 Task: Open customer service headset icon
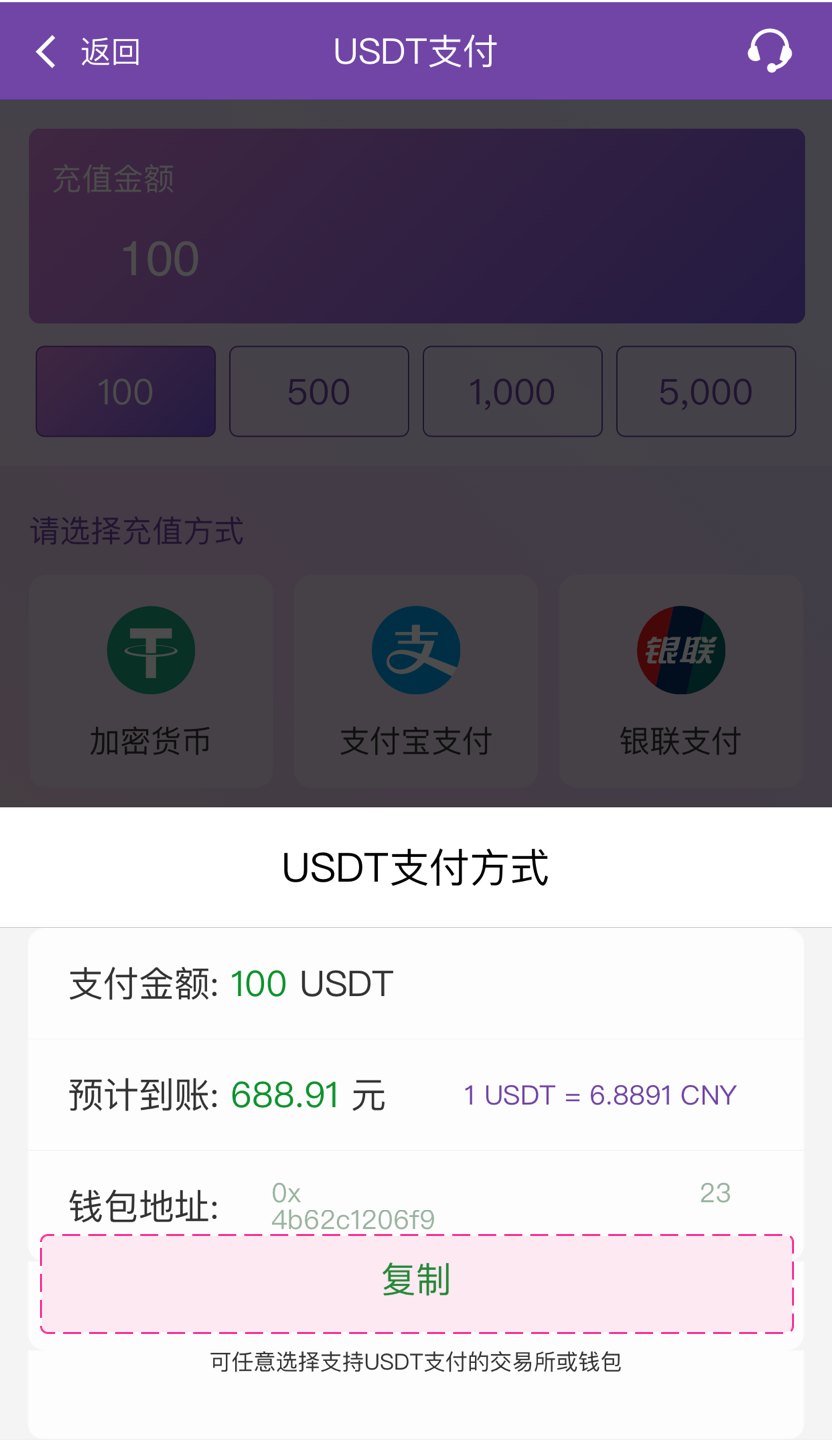coord(769,51)
